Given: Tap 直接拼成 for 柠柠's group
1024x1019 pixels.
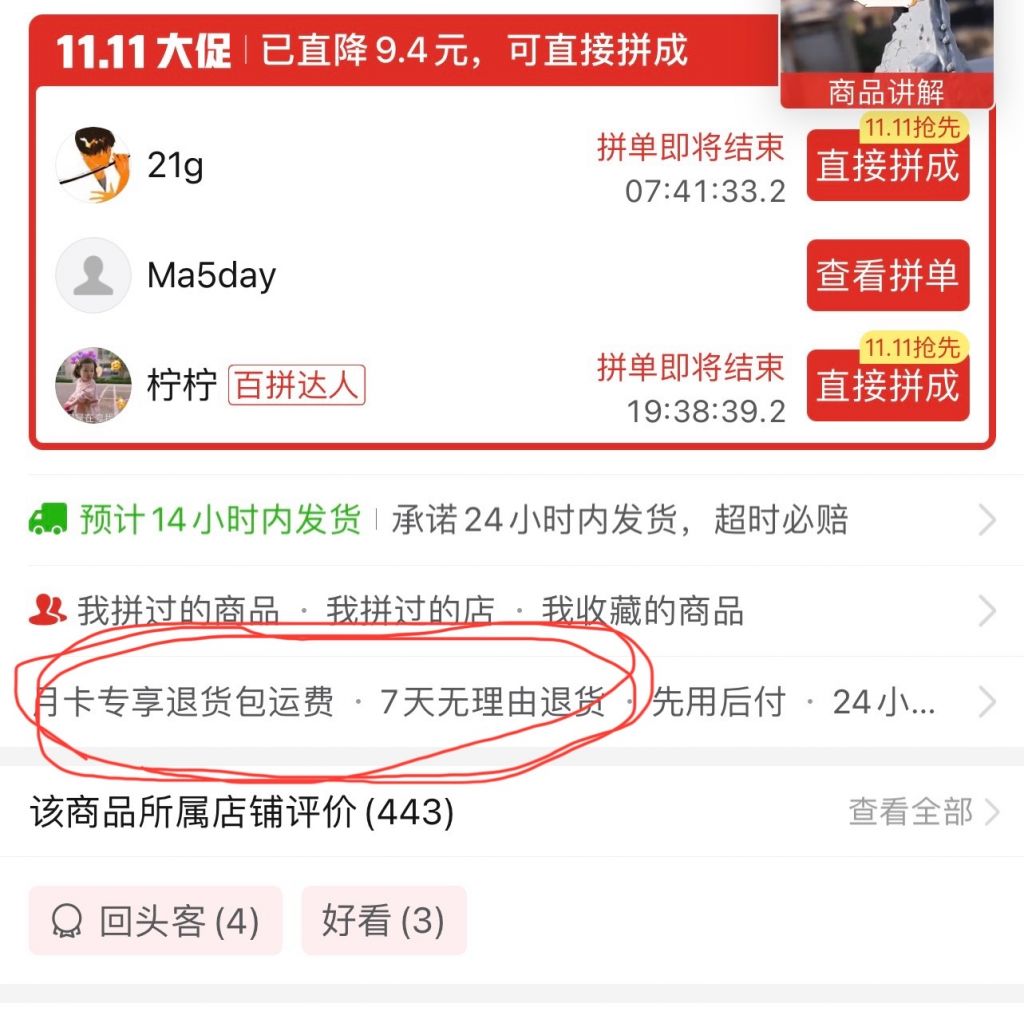Looking at the screenshot, I should pos(887,386).
